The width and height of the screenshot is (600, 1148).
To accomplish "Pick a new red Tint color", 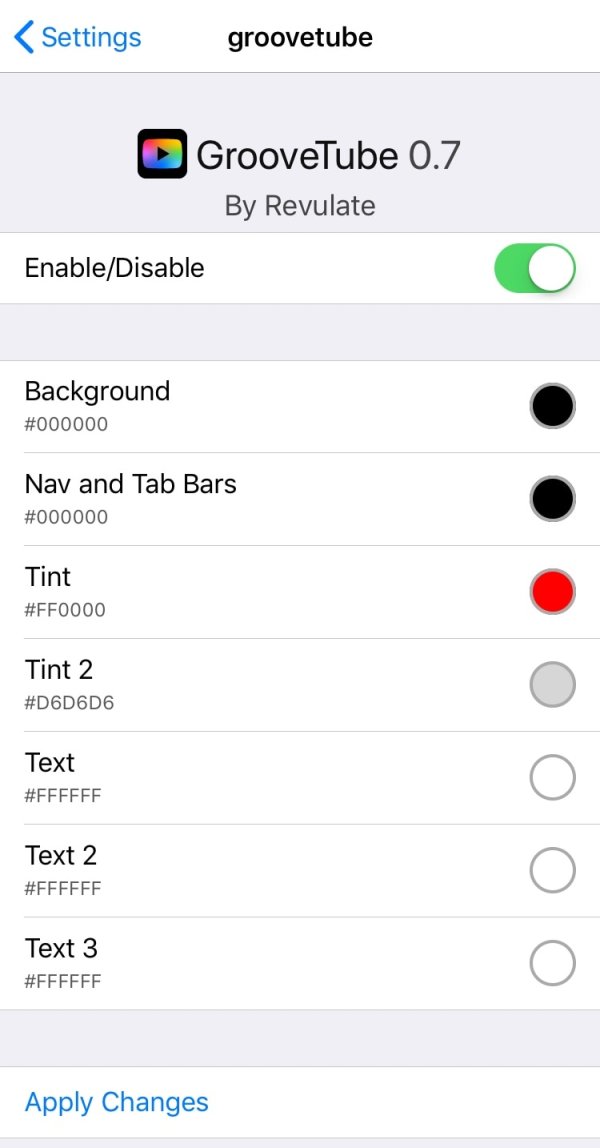I will coord(552,592).
